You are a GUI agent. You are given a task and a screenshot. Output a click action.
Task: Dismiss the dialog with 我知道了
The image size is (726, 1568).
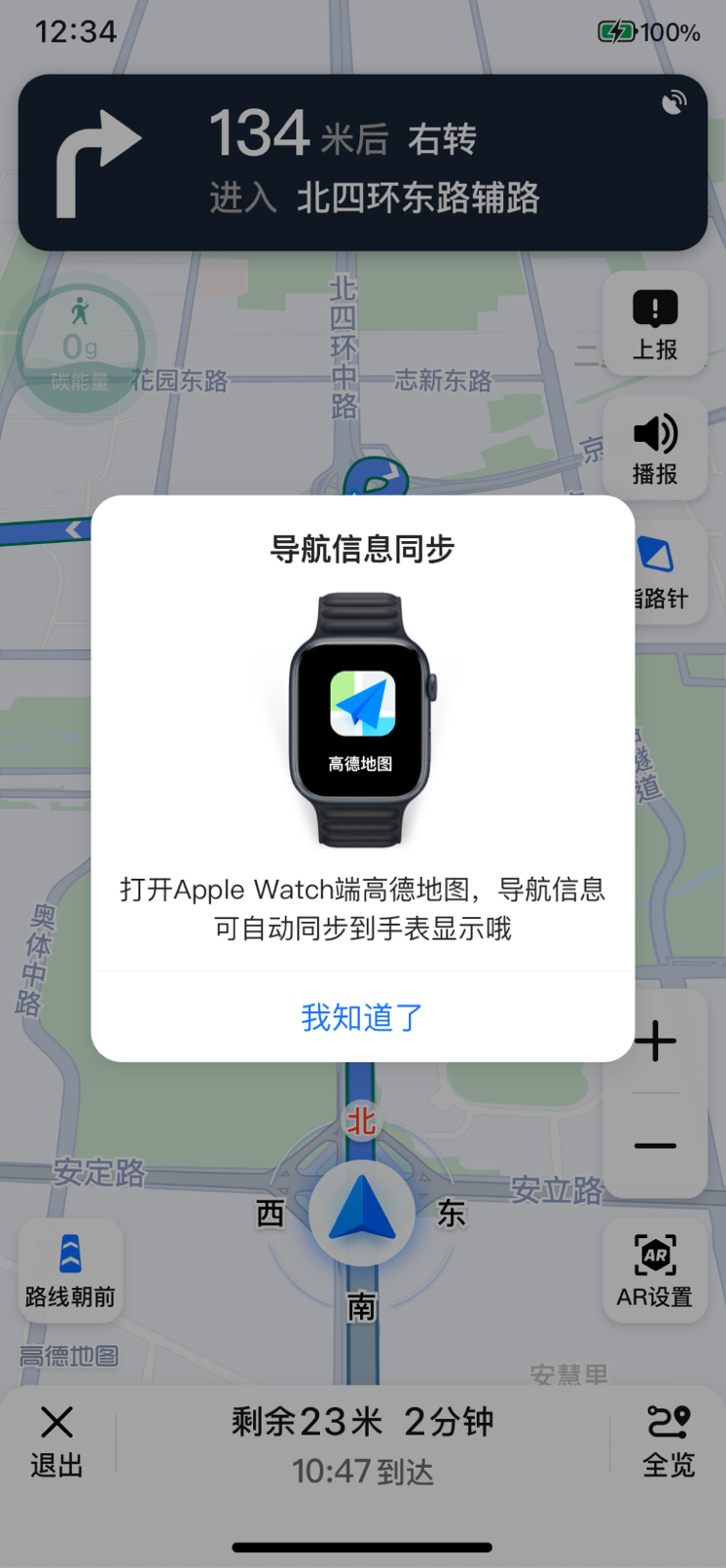pos(361,1017)
